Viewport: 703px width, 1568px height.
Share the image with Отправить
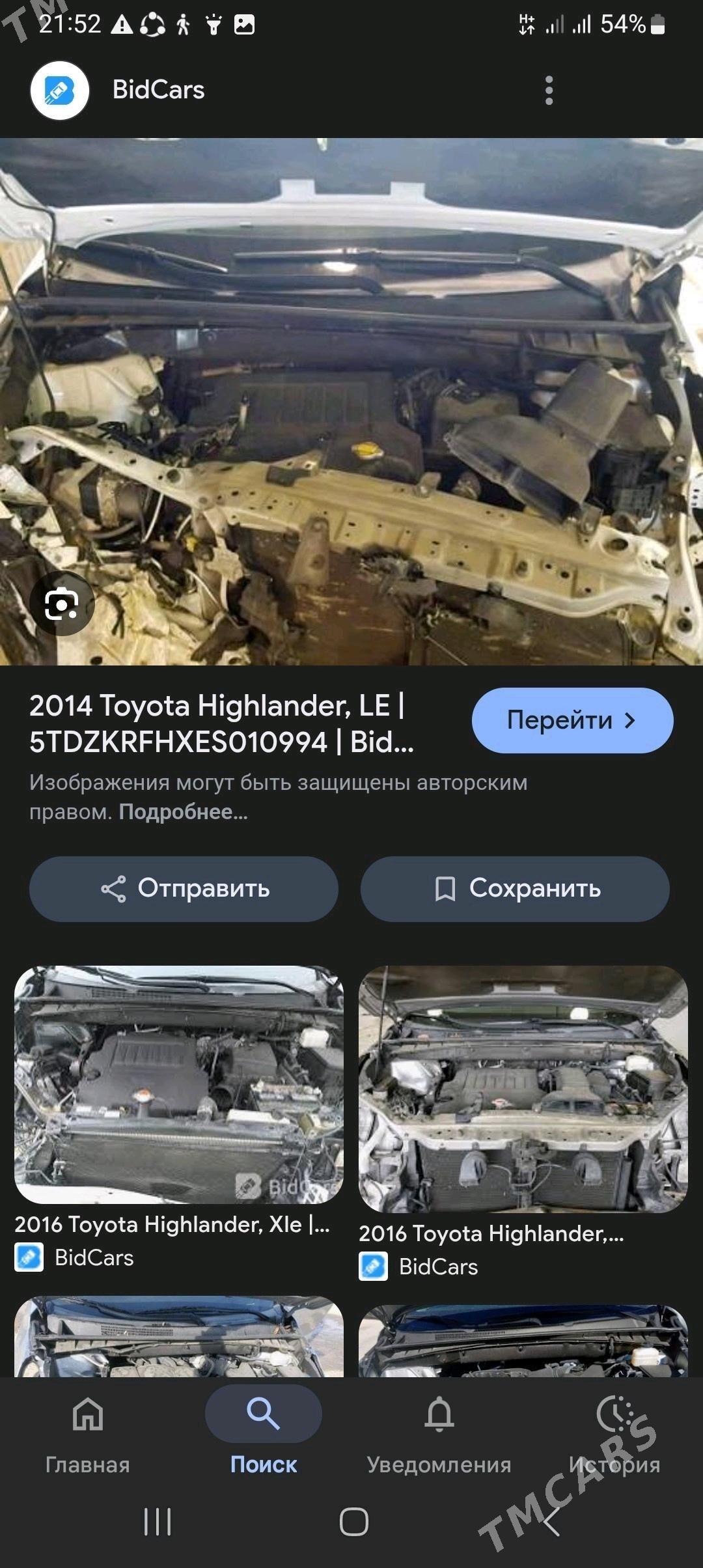[x=184, y=888]
